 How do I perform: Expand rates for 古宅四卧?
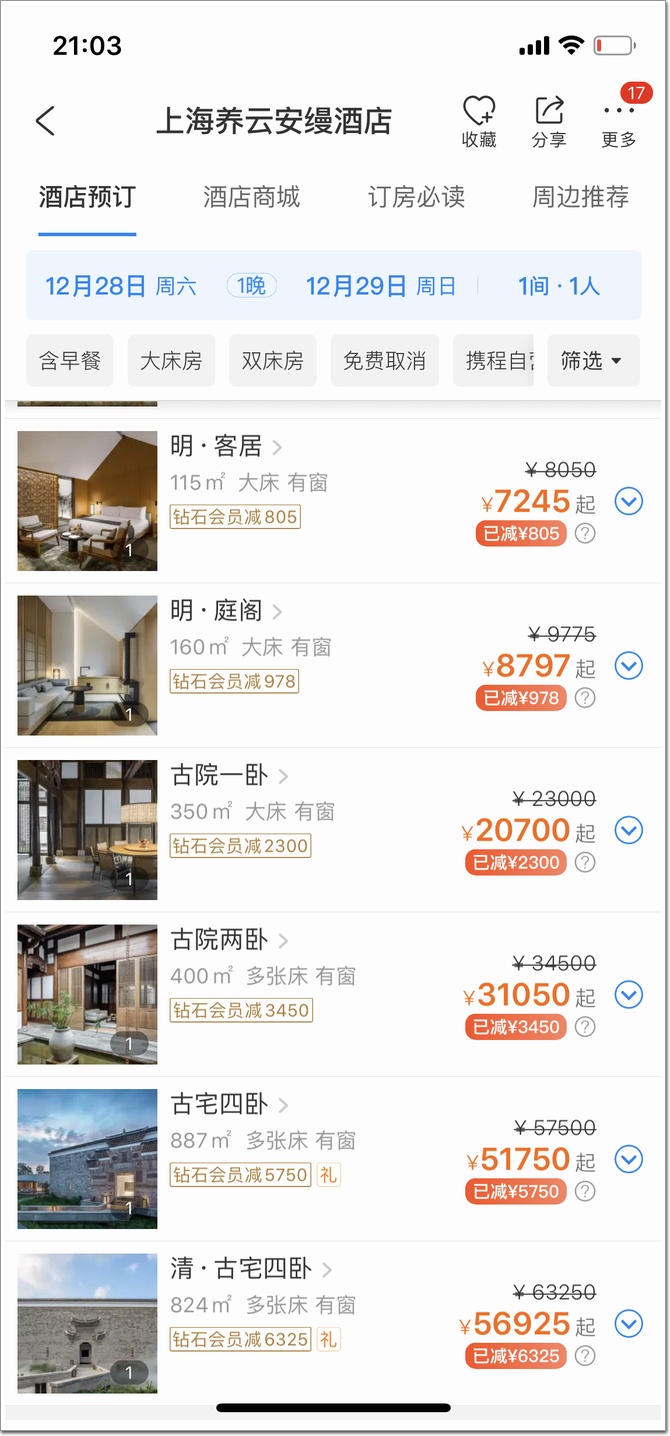(628, 1158)
